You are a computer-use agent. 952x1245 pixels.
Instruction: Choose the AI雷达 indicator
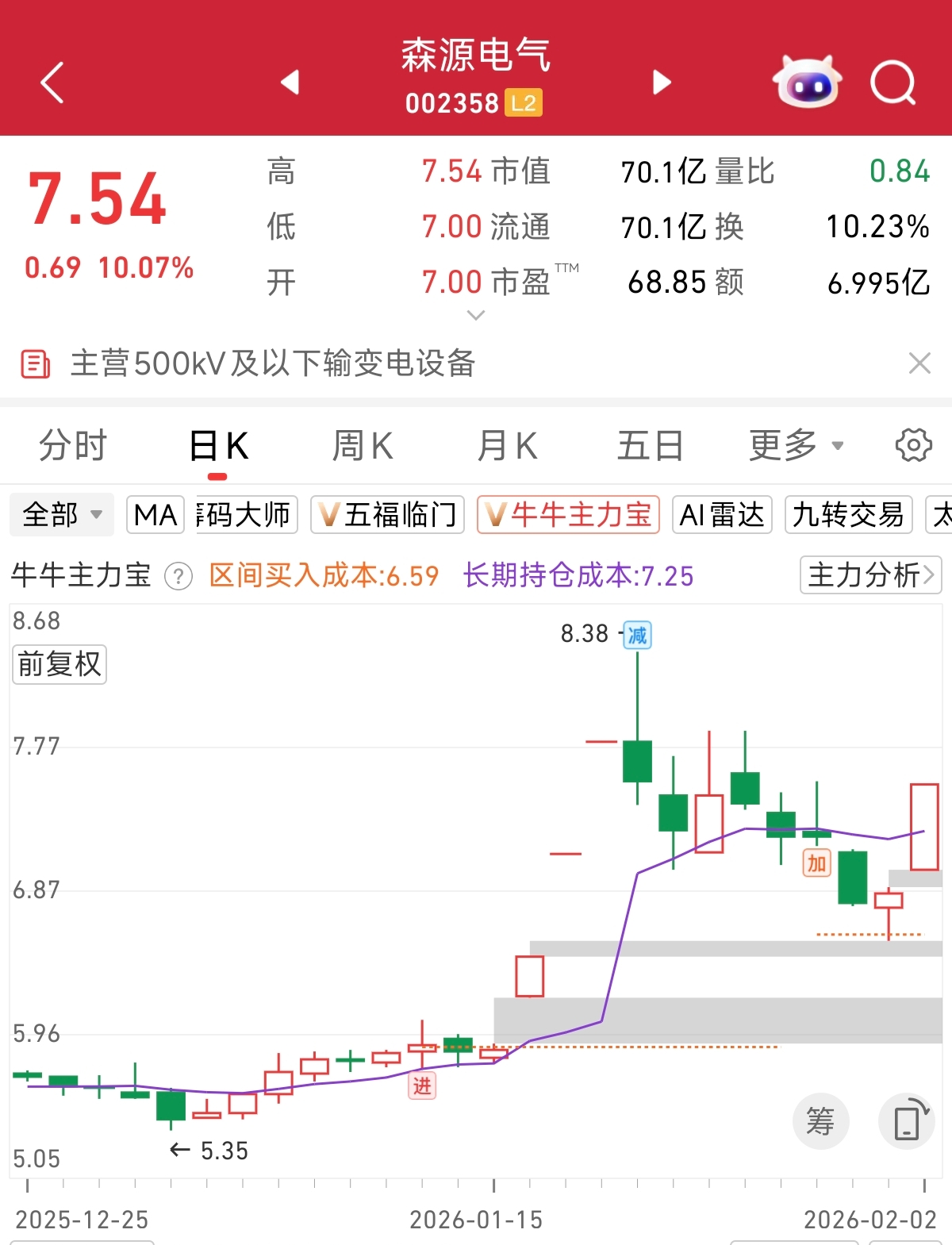[x=722, y=514]
